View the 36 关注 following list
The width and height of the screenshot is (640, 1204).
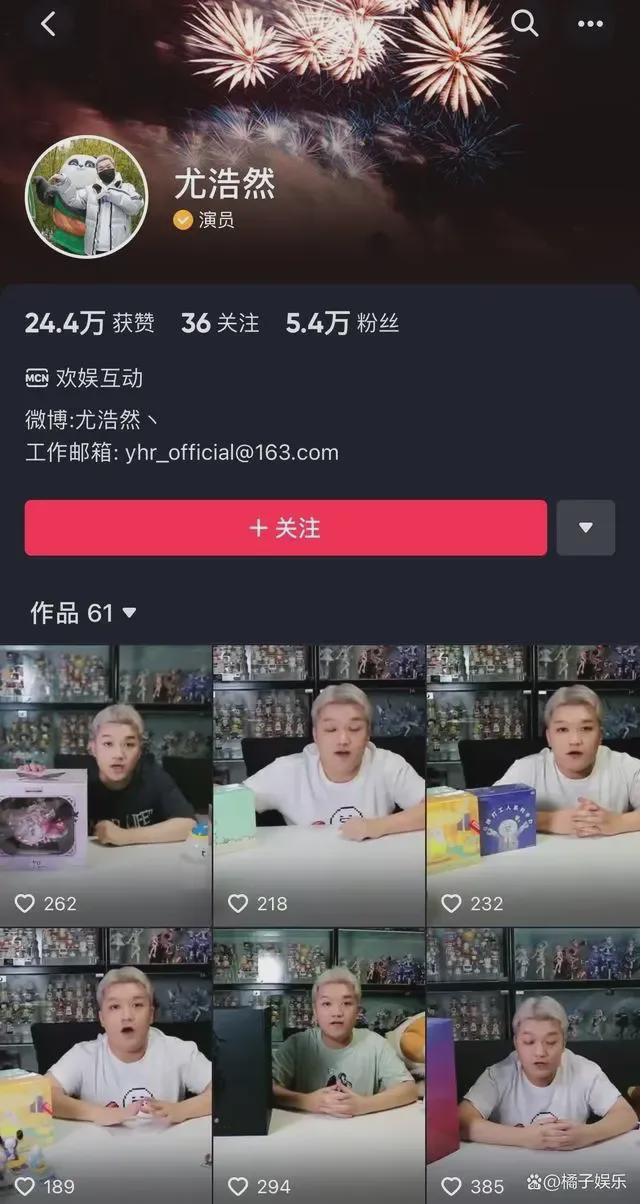[x=220, y=323]
